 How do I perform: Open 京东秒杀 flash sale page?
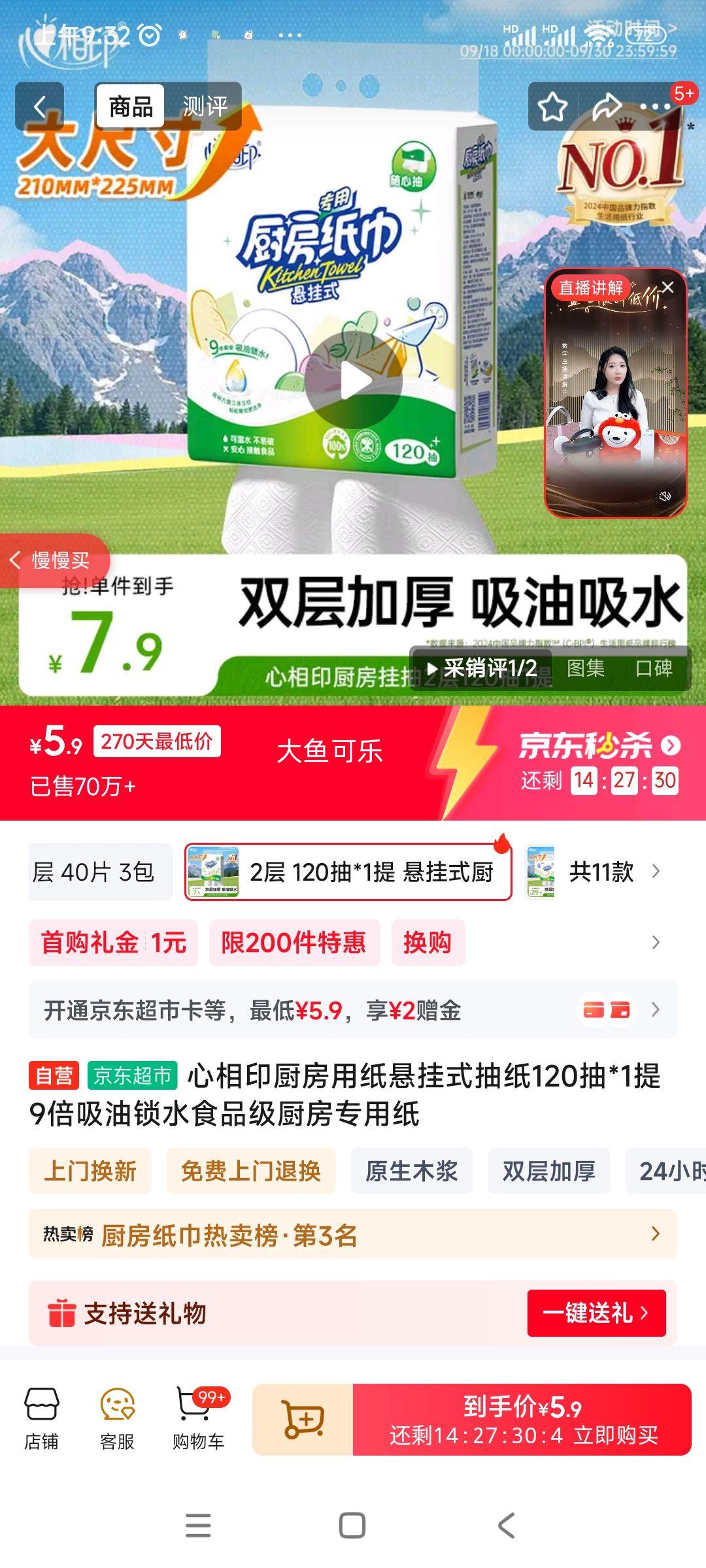coord(599,745)
